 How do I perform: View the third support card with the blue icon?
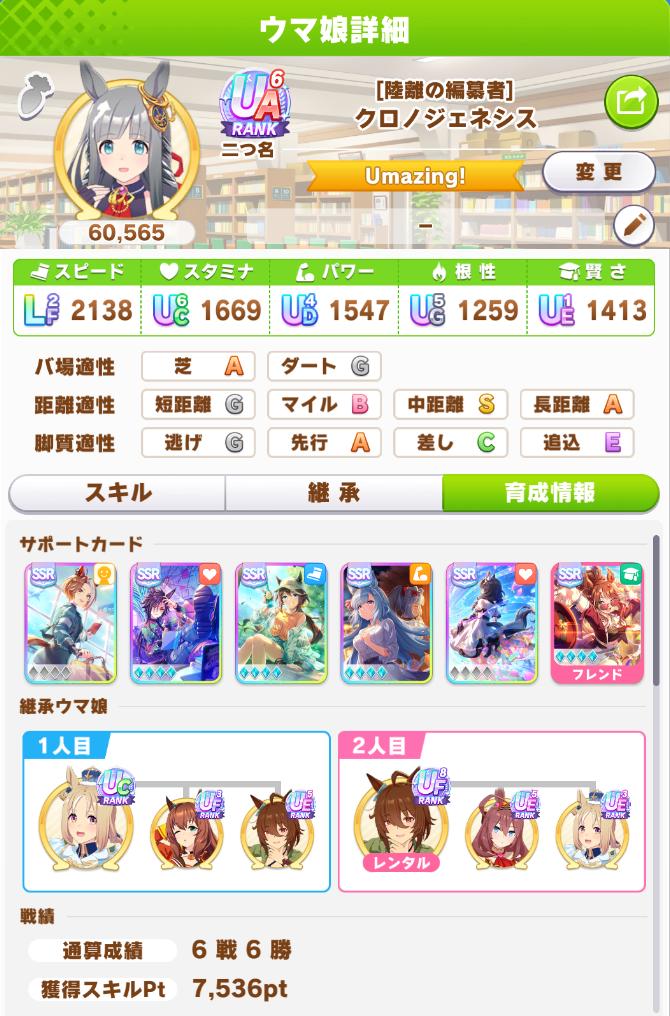(281, 622)
